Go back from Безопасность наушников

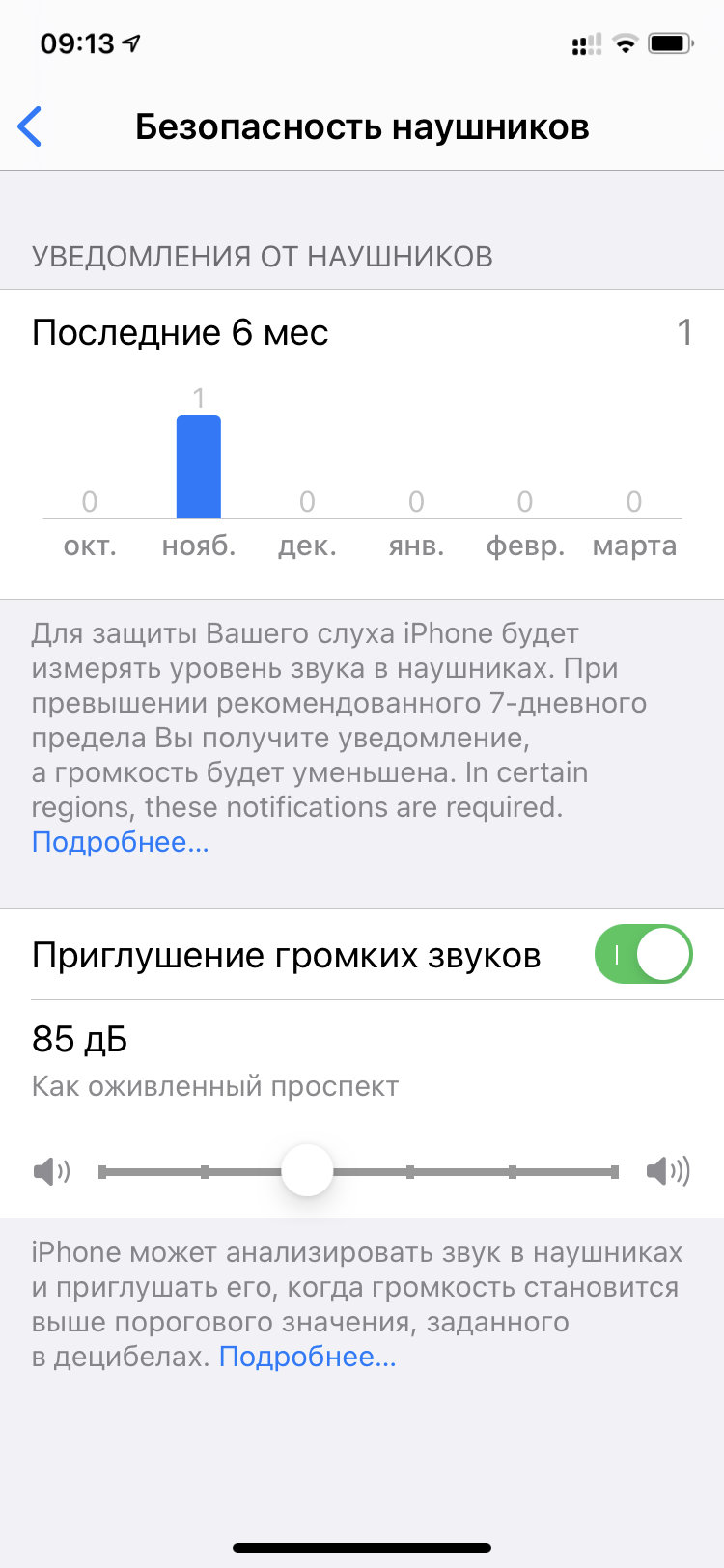[31, 127]
